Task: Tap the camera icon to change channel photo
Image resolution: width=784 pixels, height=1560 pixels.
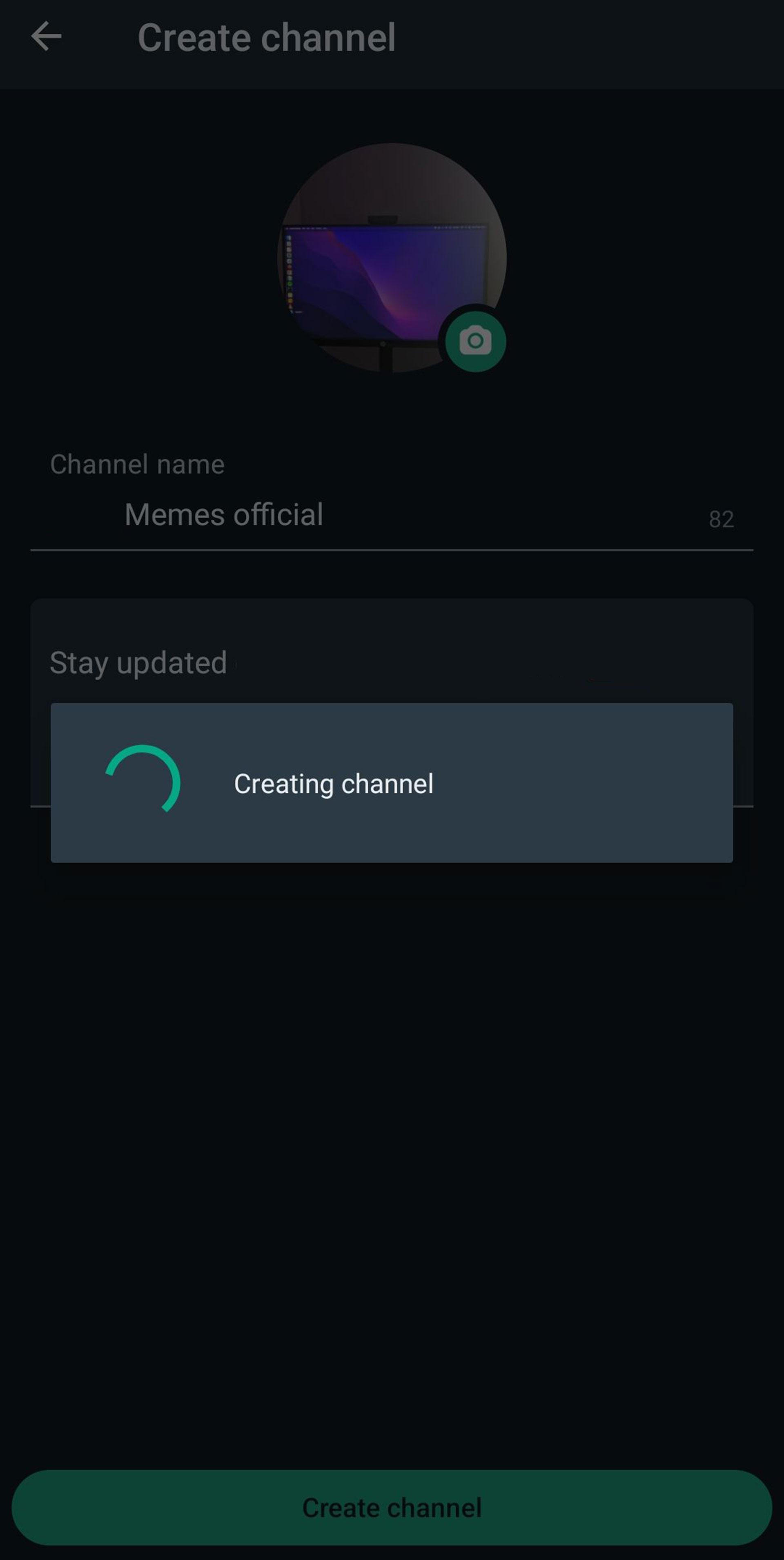Action: [475, 341]
